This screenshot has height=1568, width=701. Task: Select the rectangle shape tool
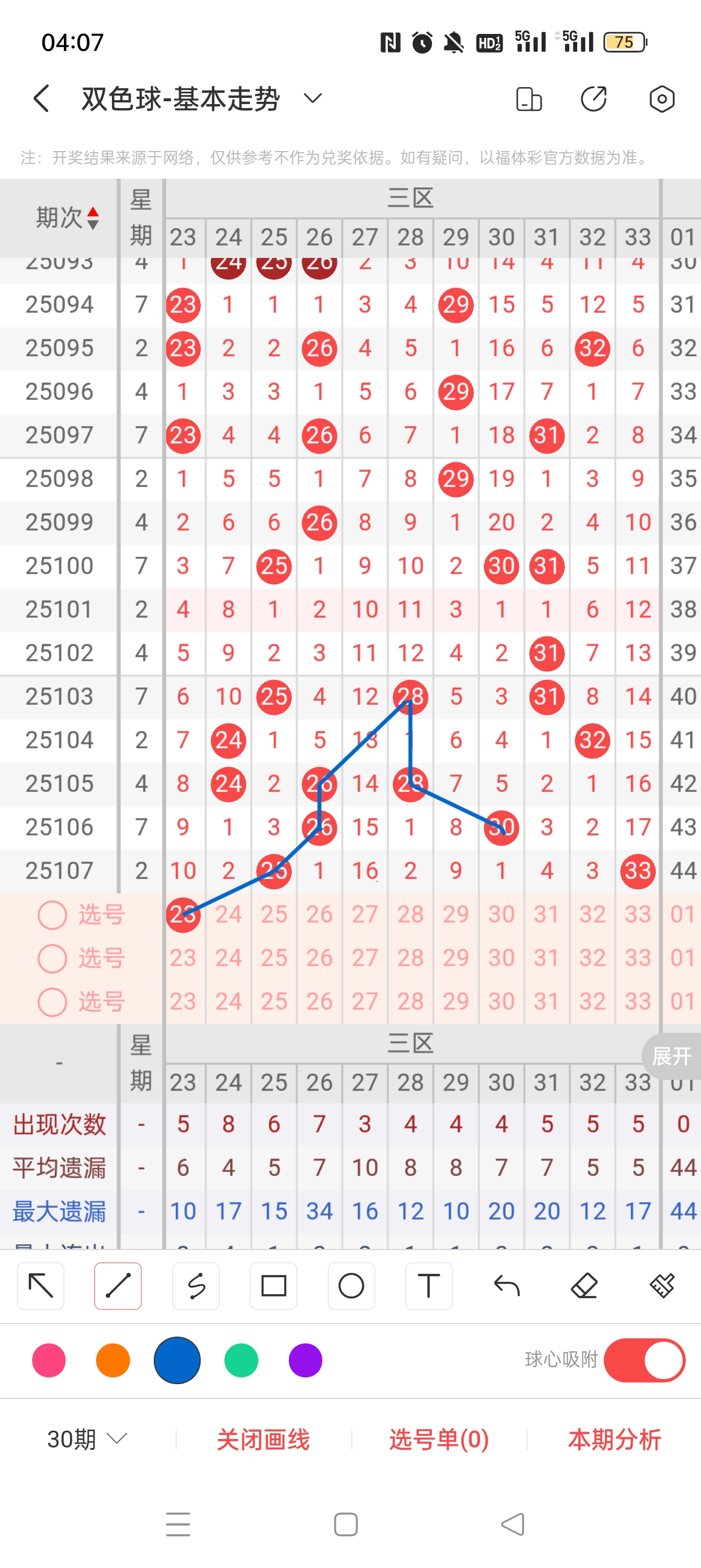(273, 1286)
